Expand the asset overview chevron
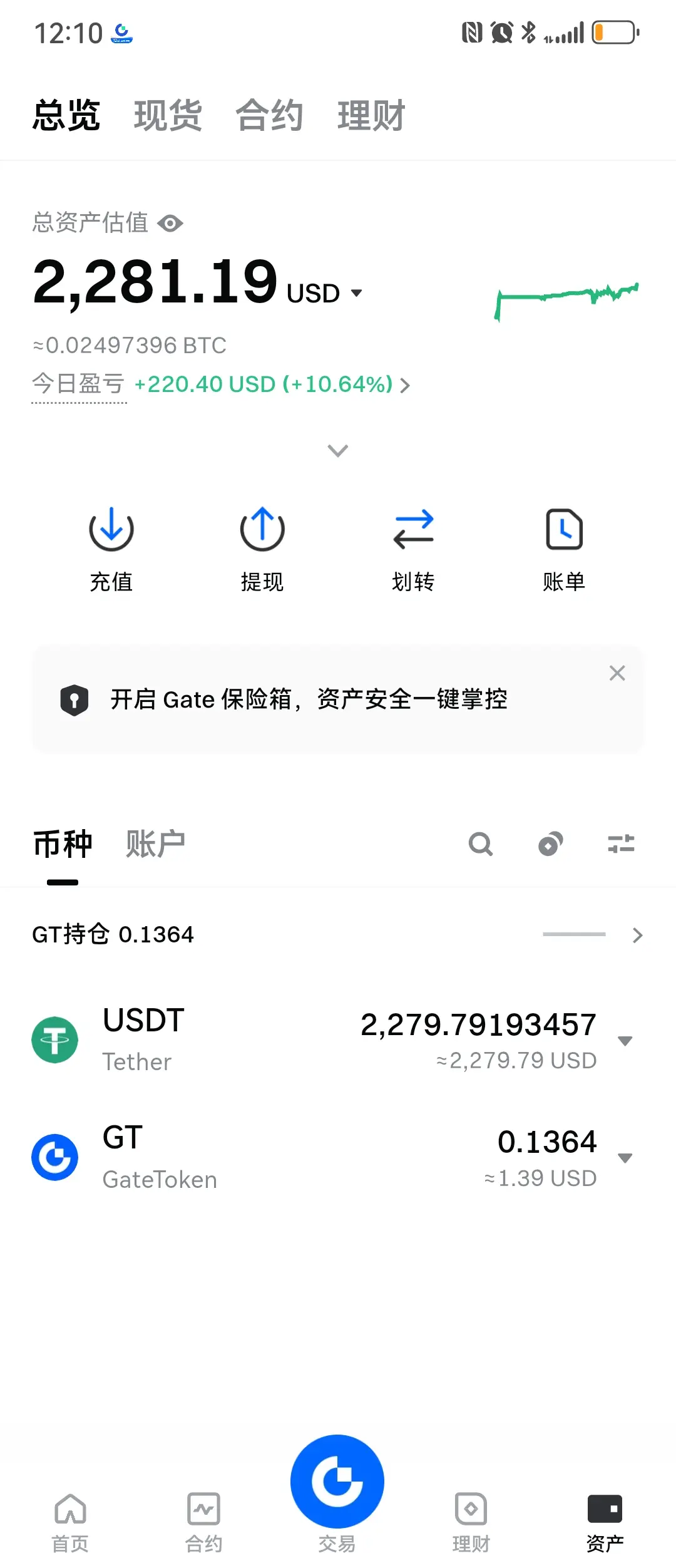Screen dimensions: 676x1568 pyautogui.click(x=338, y=451)
